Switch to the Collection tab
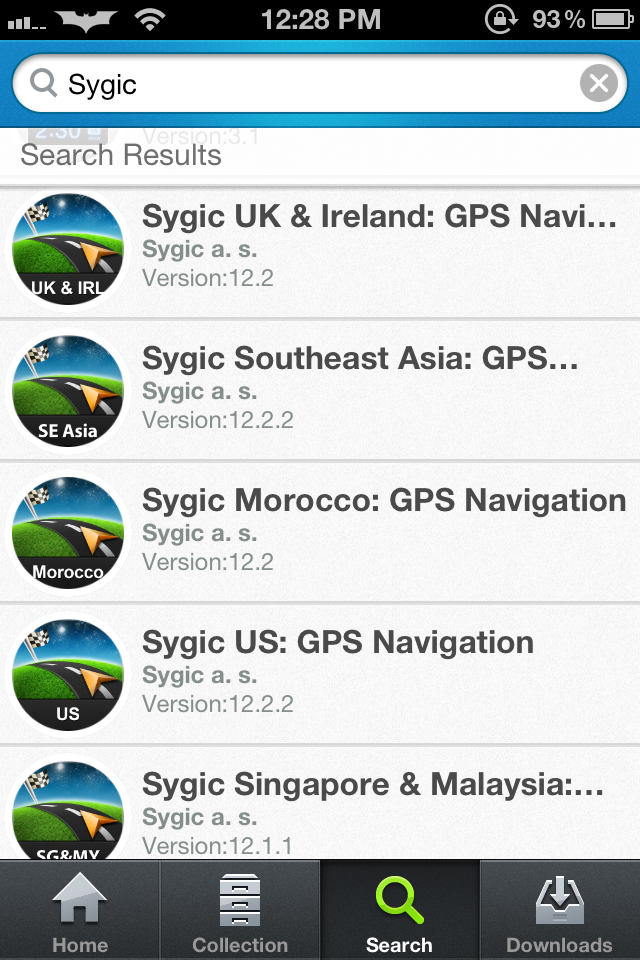Screen dimensions: 640x960 point(240,912)
